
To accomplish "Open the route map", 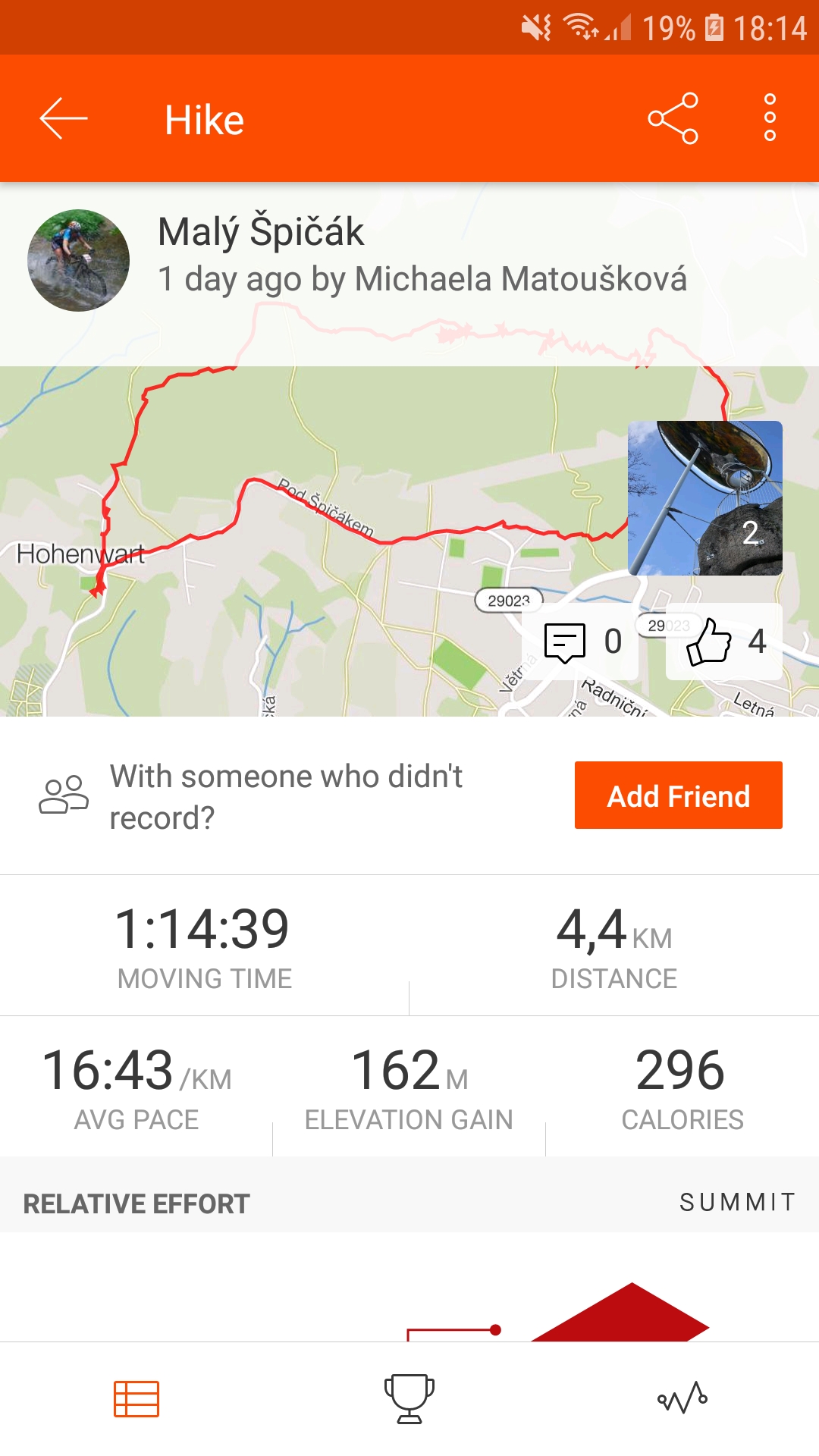I will [x=303, y=541].
